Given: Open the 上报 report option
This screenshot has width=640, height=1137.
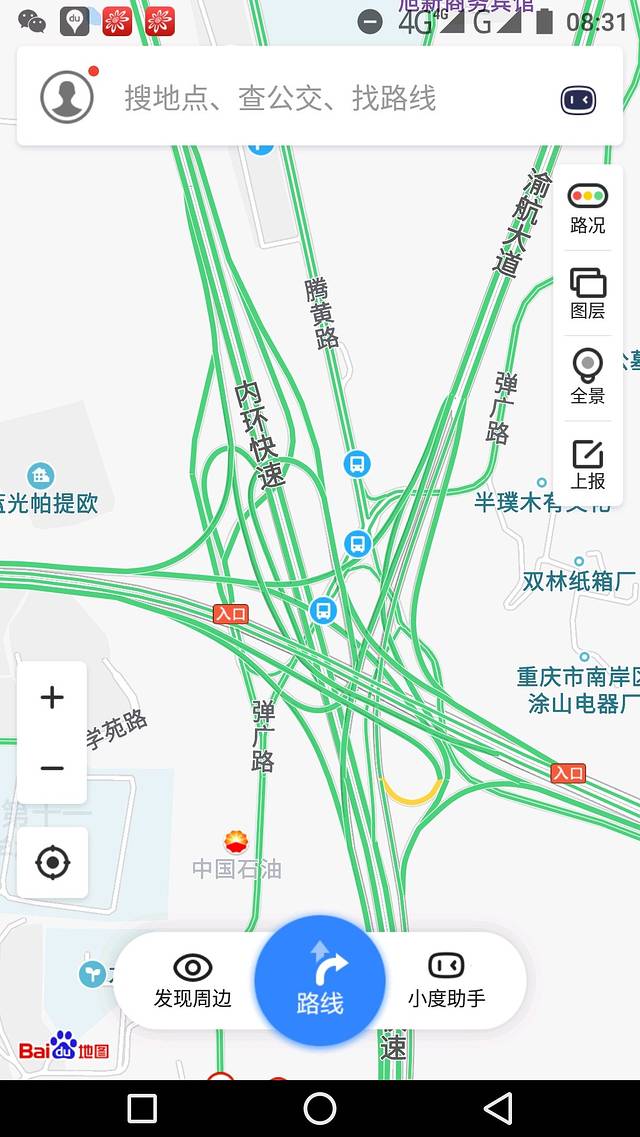Looking at the screenshot, I should pos(587,464).
